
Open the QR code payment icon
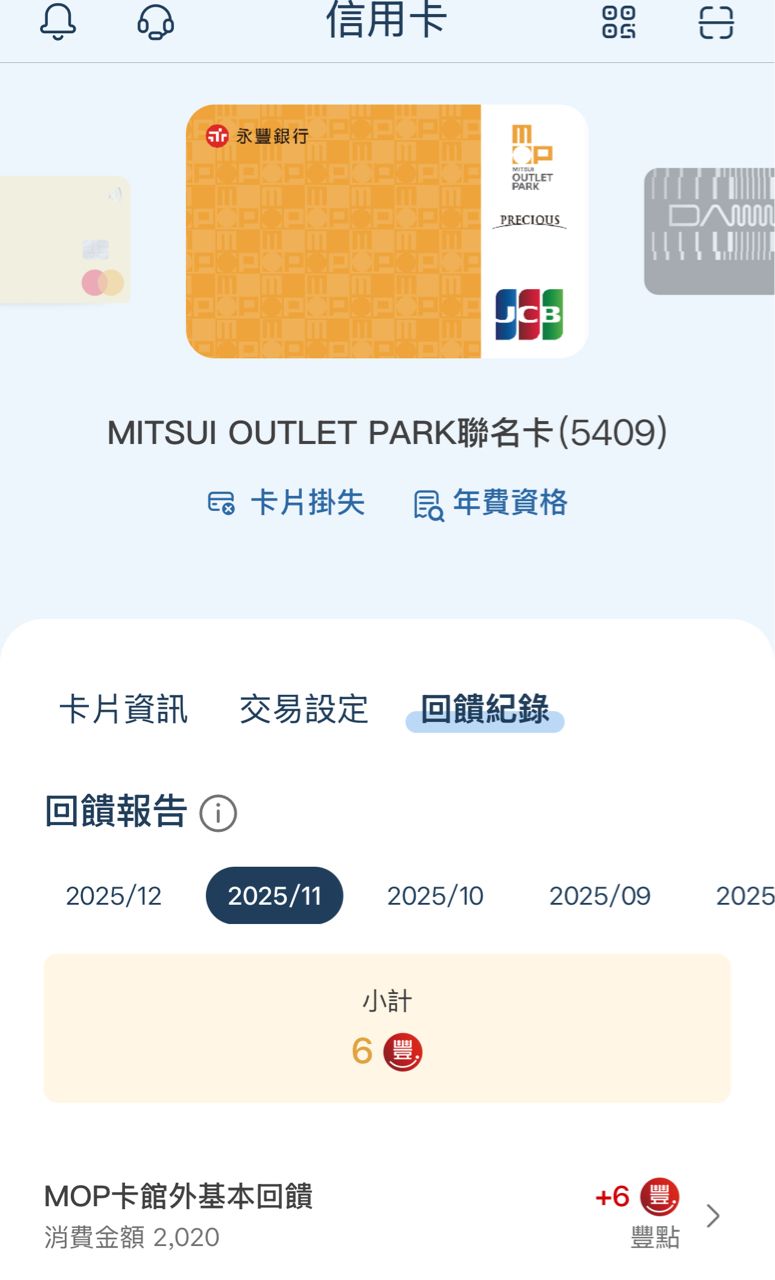618,22
